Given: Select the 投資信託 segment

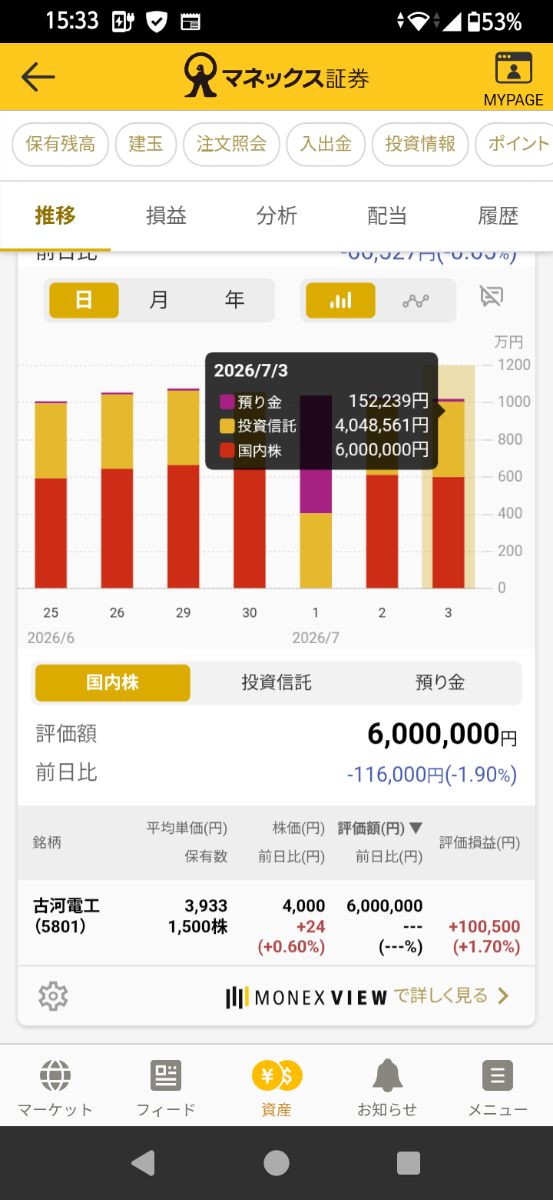Looking at the screenshot, I should 276,683.
